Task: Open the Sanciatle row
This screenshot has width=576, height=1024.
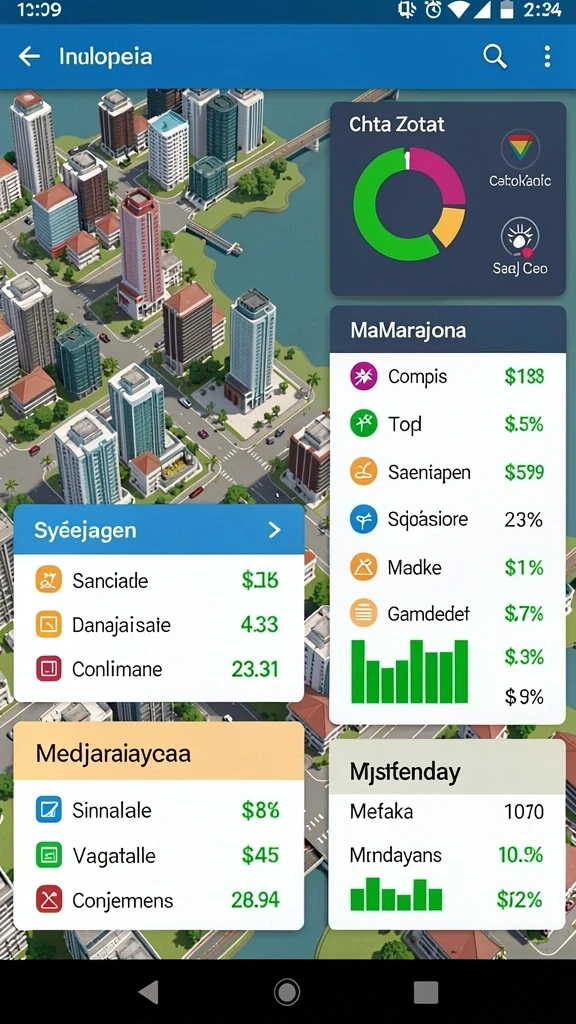Action: (x=159, y=580)
